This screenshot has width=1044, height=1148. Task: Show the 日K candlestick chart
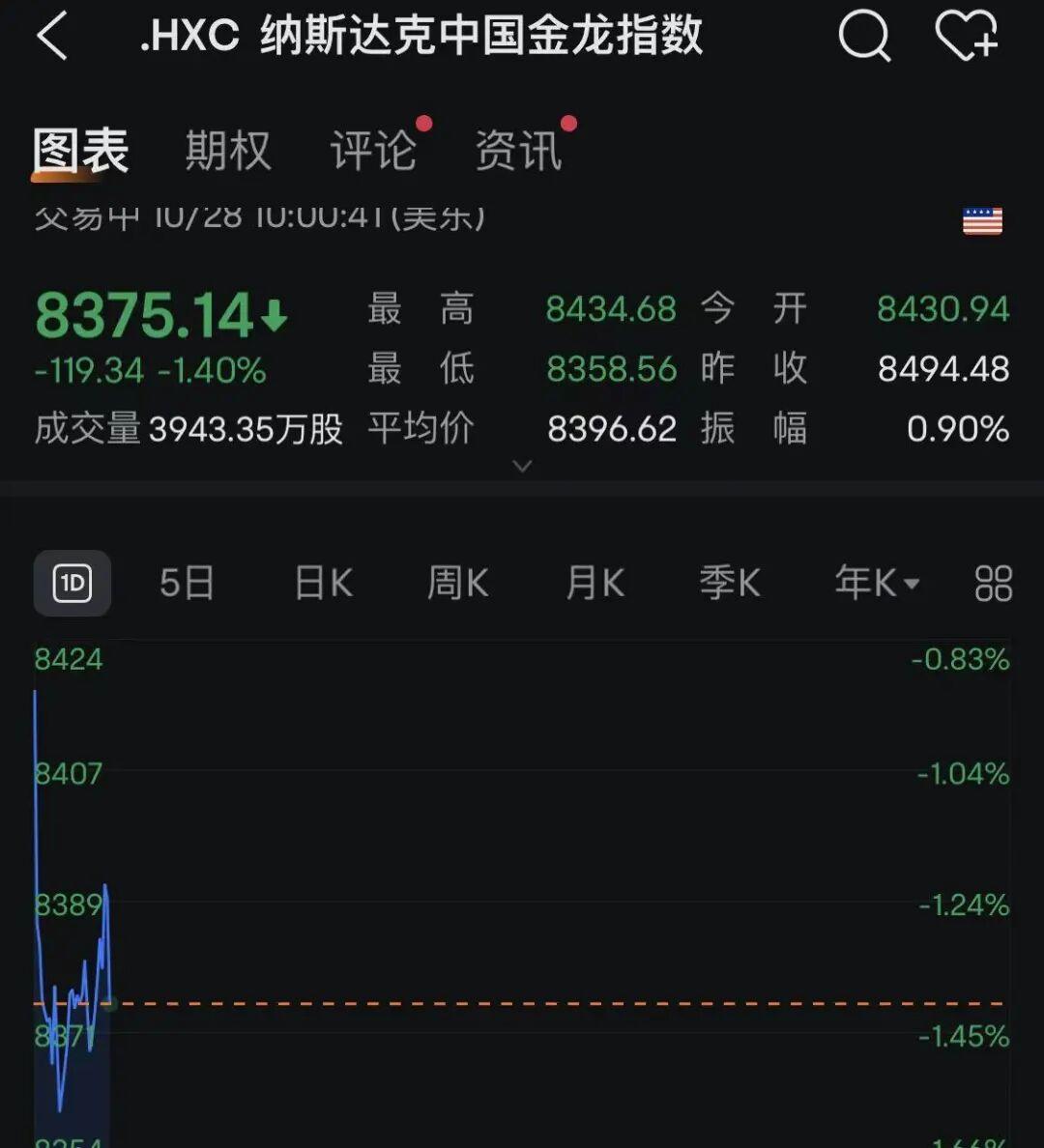click(324, 584)
